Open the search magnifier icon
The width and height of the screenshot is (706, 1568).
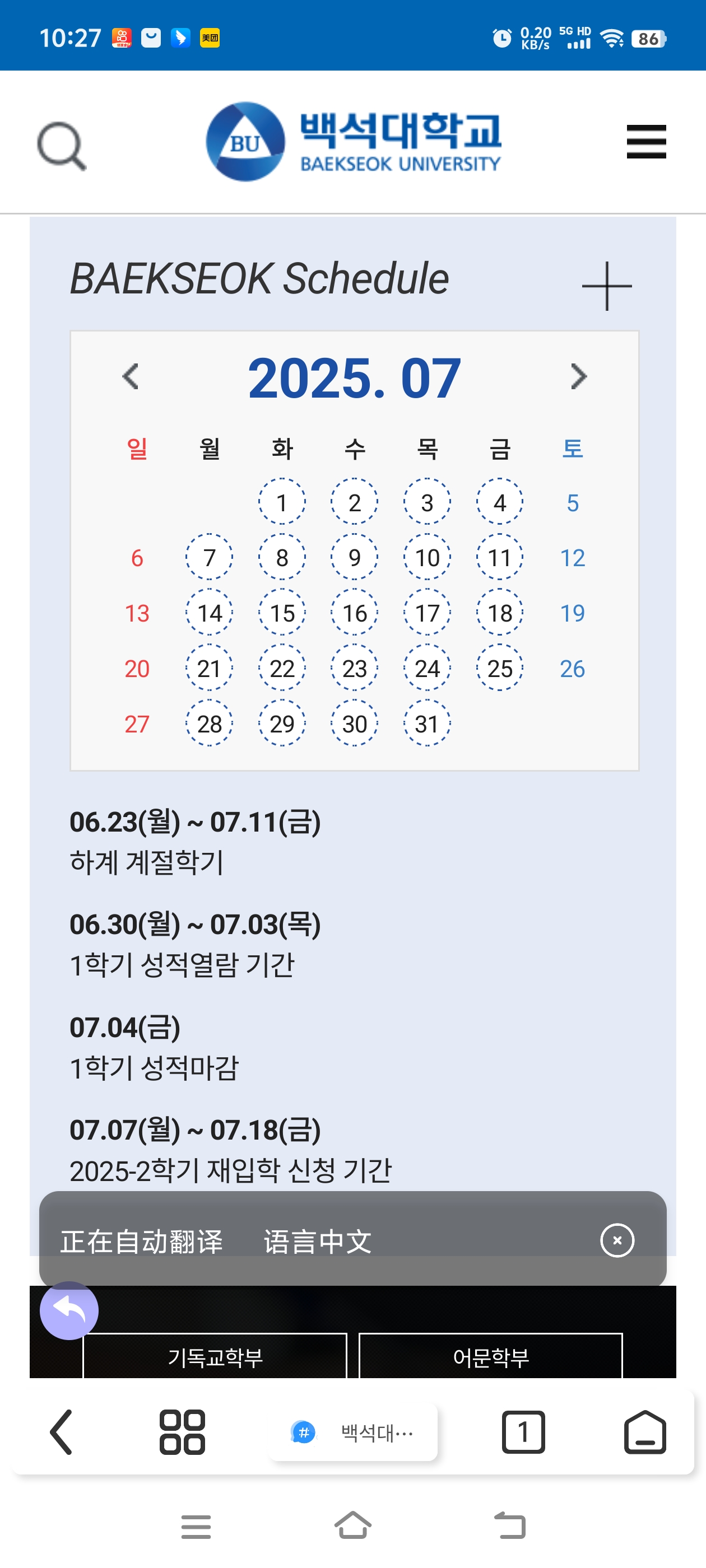point(62,146)
